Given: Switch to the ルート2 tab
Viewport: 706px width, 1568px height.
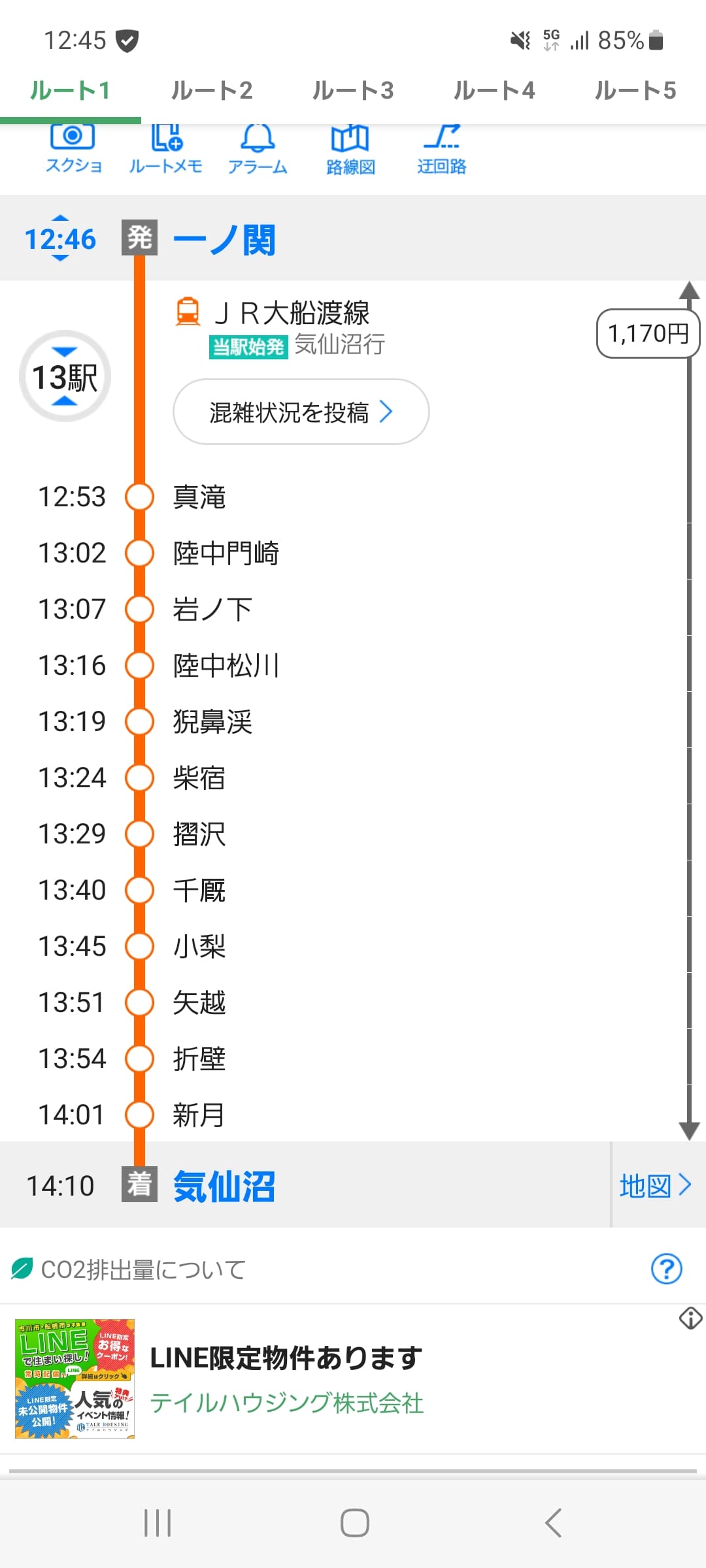Looking at the screenshot, I should click(x=212, y=90).
